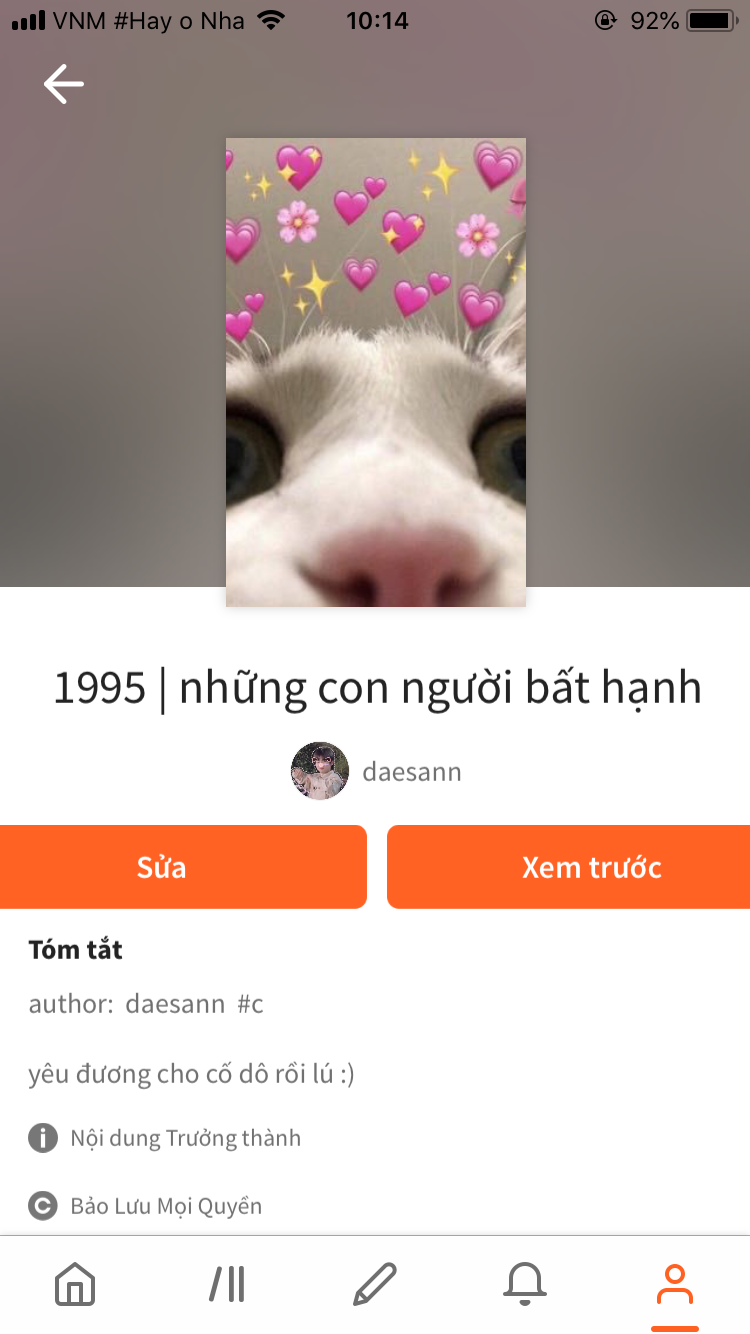The width and height of the screenshot is (750, 1334).
Task: Go back using the arrow icon
Action: [x=64, y=84]
